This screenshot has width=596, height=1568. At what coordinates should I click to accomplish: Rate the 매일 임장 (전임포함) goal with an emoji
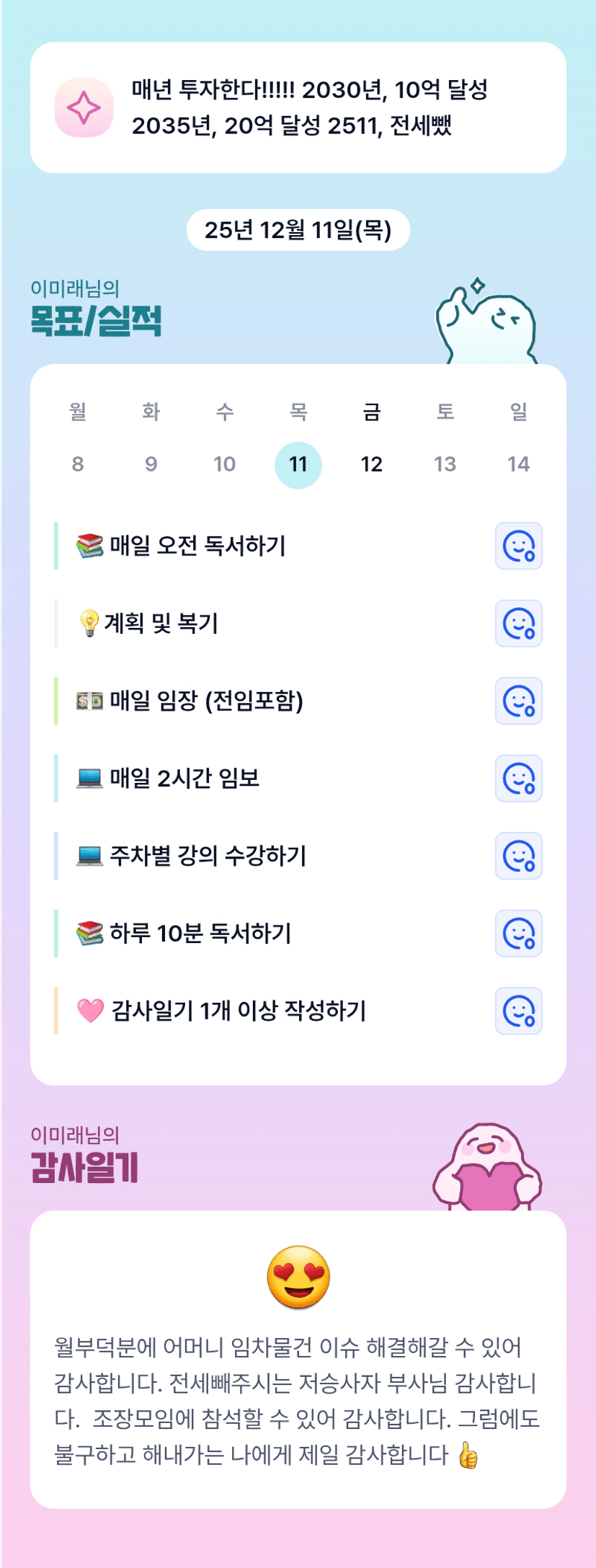coord(519,701)
